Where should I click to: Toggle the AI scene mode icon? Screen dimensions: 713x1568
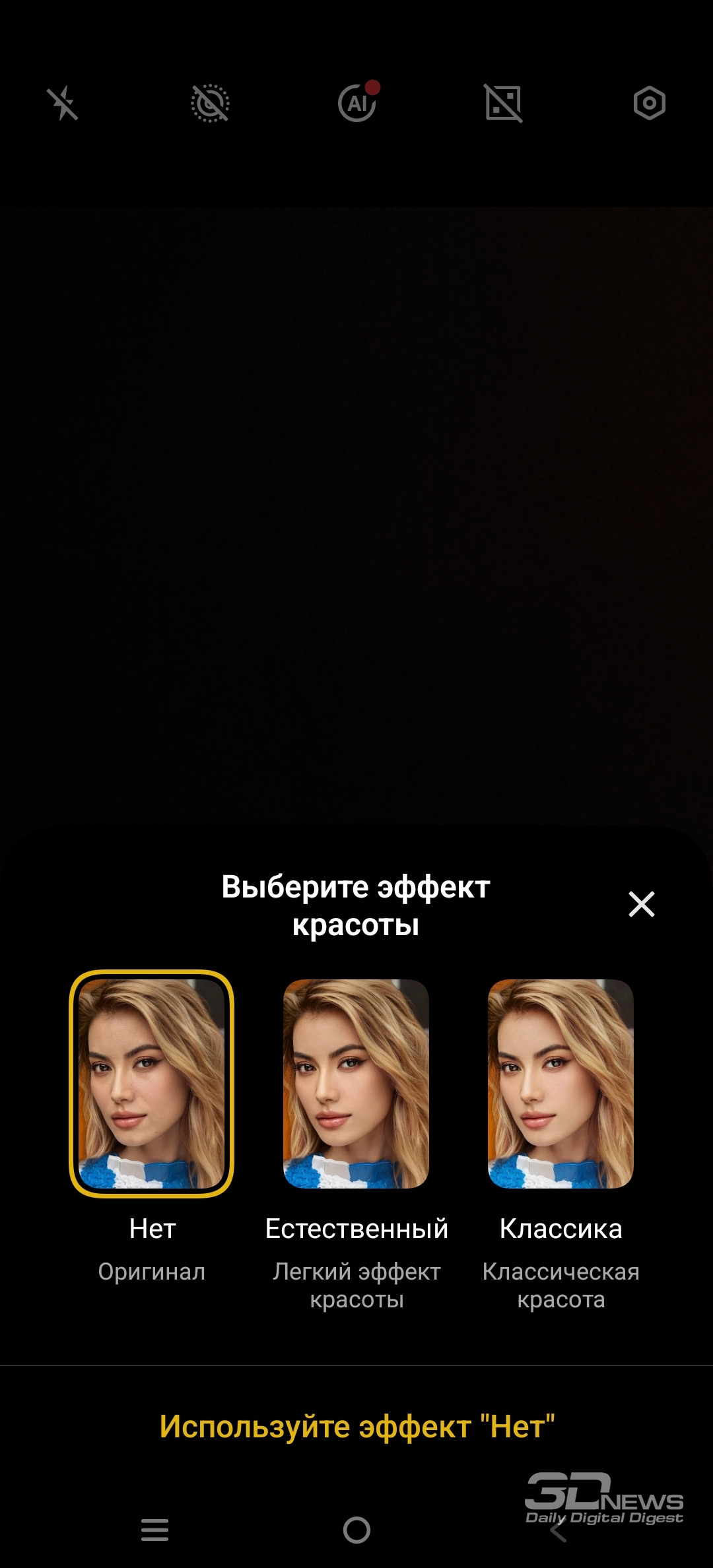(x=357, y=104)
